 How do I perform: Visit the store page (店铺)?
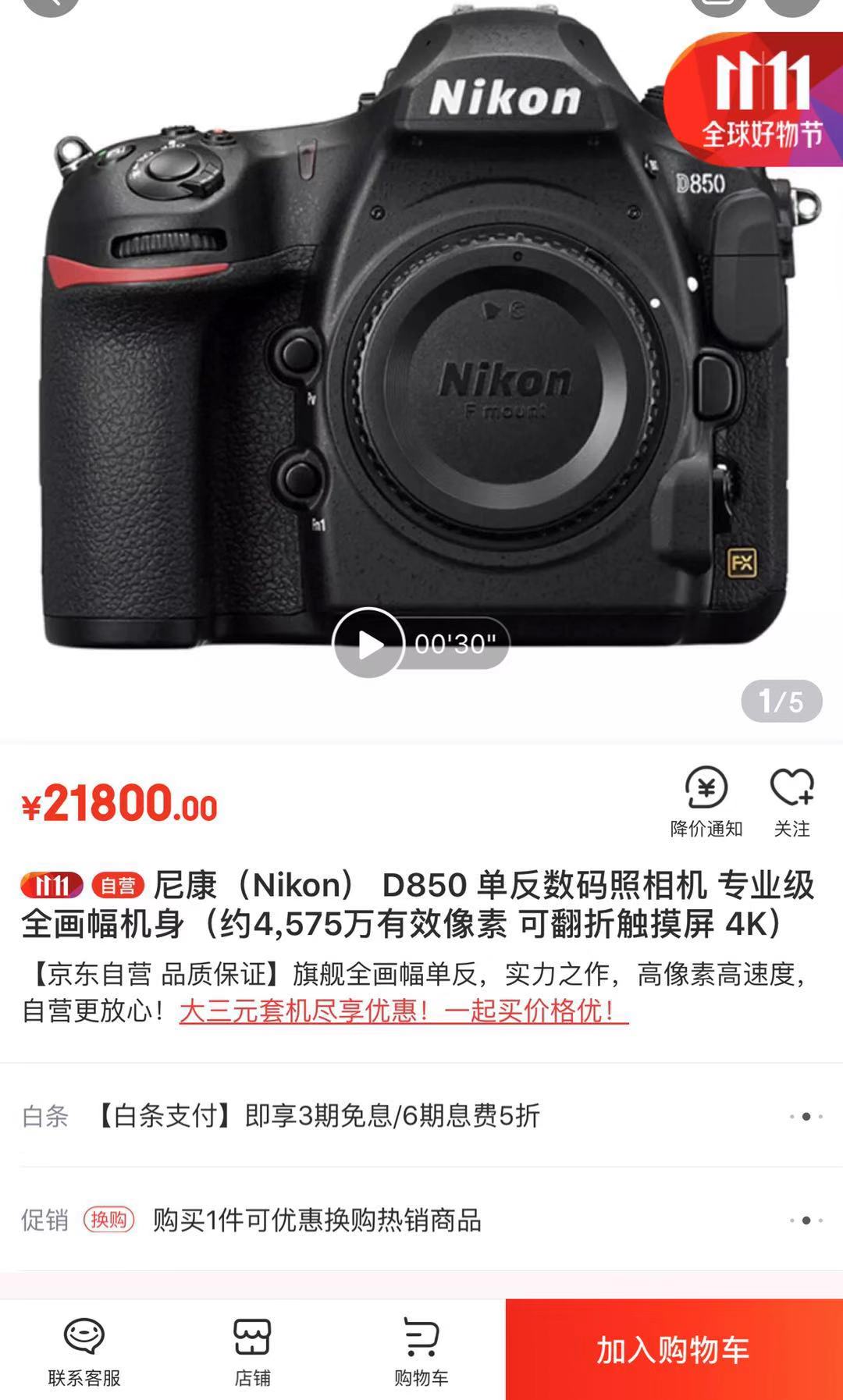252,1351
